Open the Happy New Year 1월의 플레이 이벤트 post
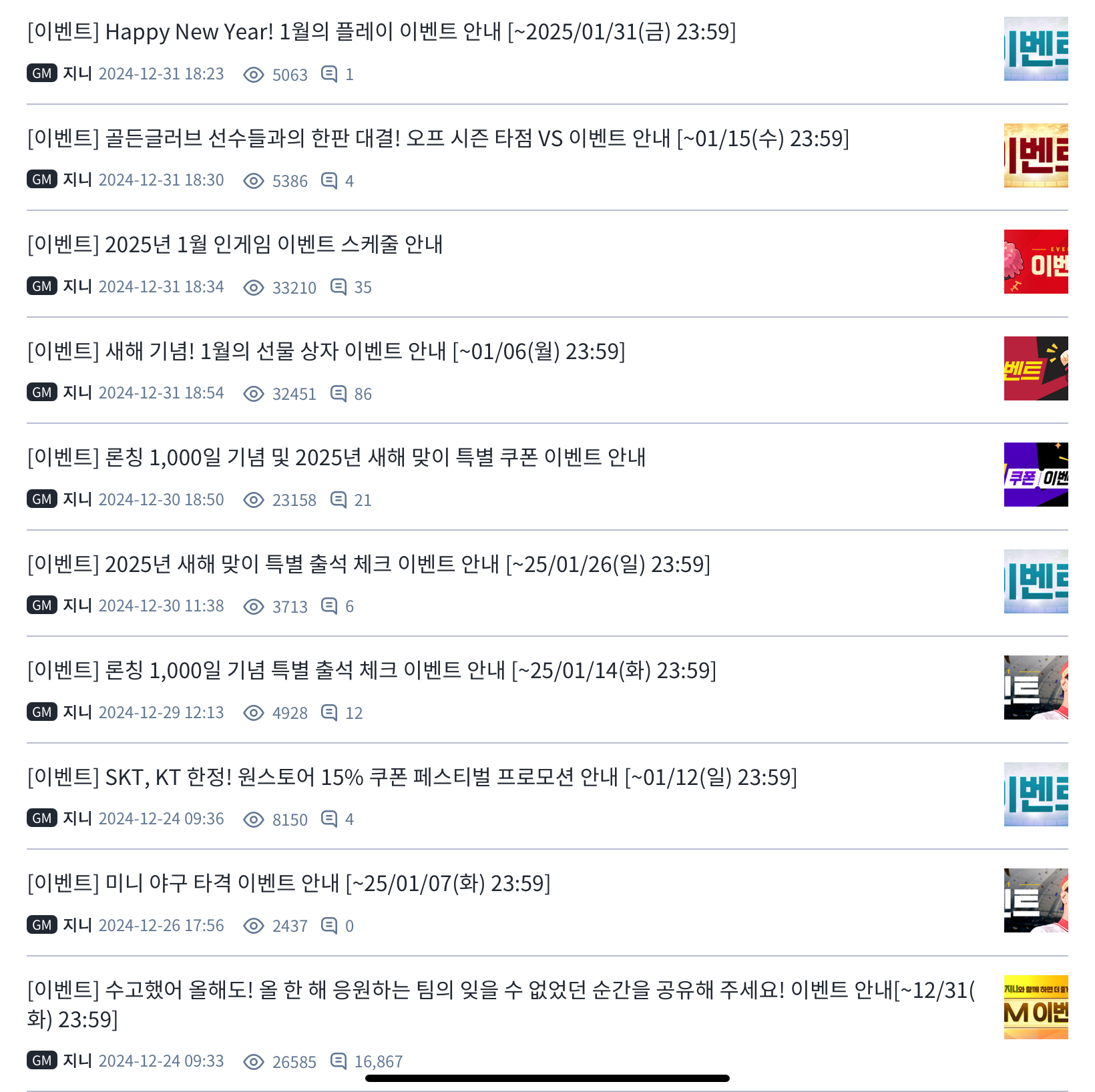The image size is (1095, 1092). point(381,32)
